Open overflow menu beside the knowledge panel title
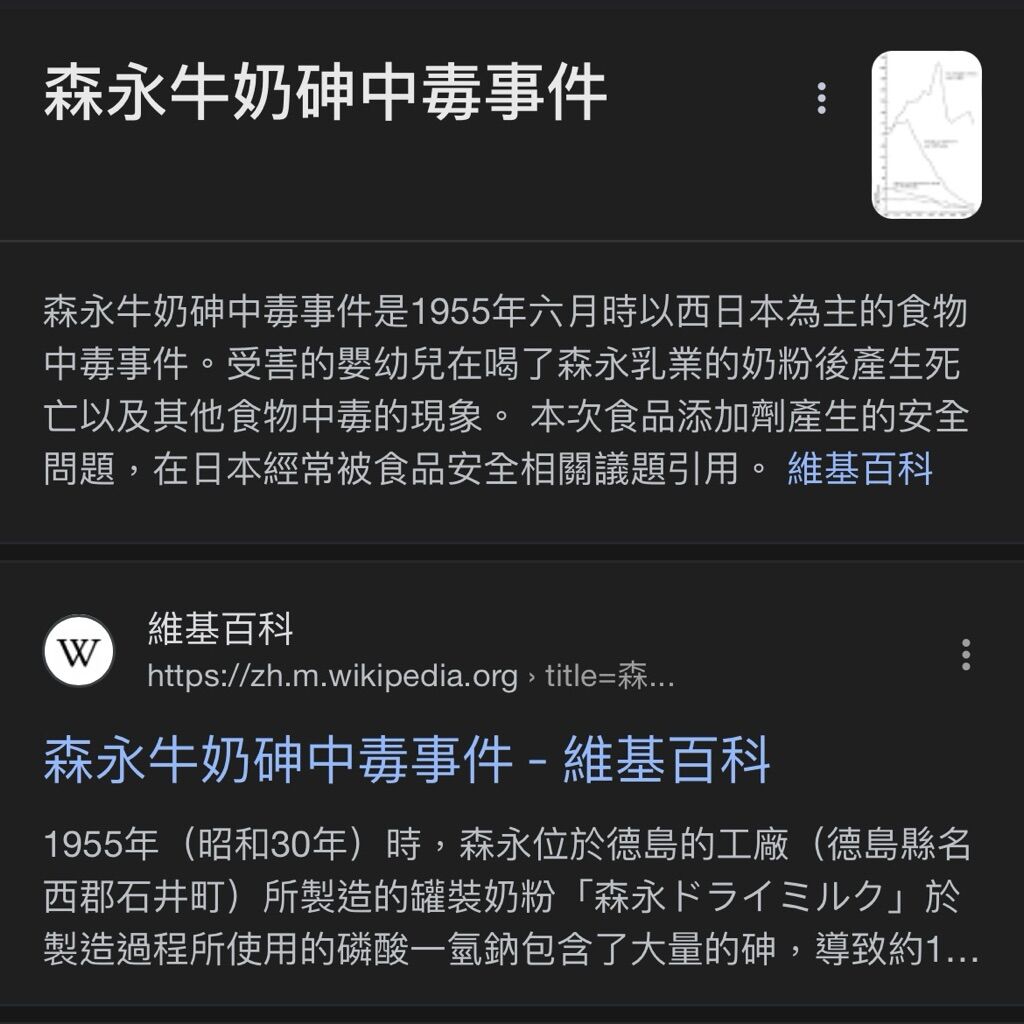This screenshot has height=1024, width=1024. pos(821,98)
